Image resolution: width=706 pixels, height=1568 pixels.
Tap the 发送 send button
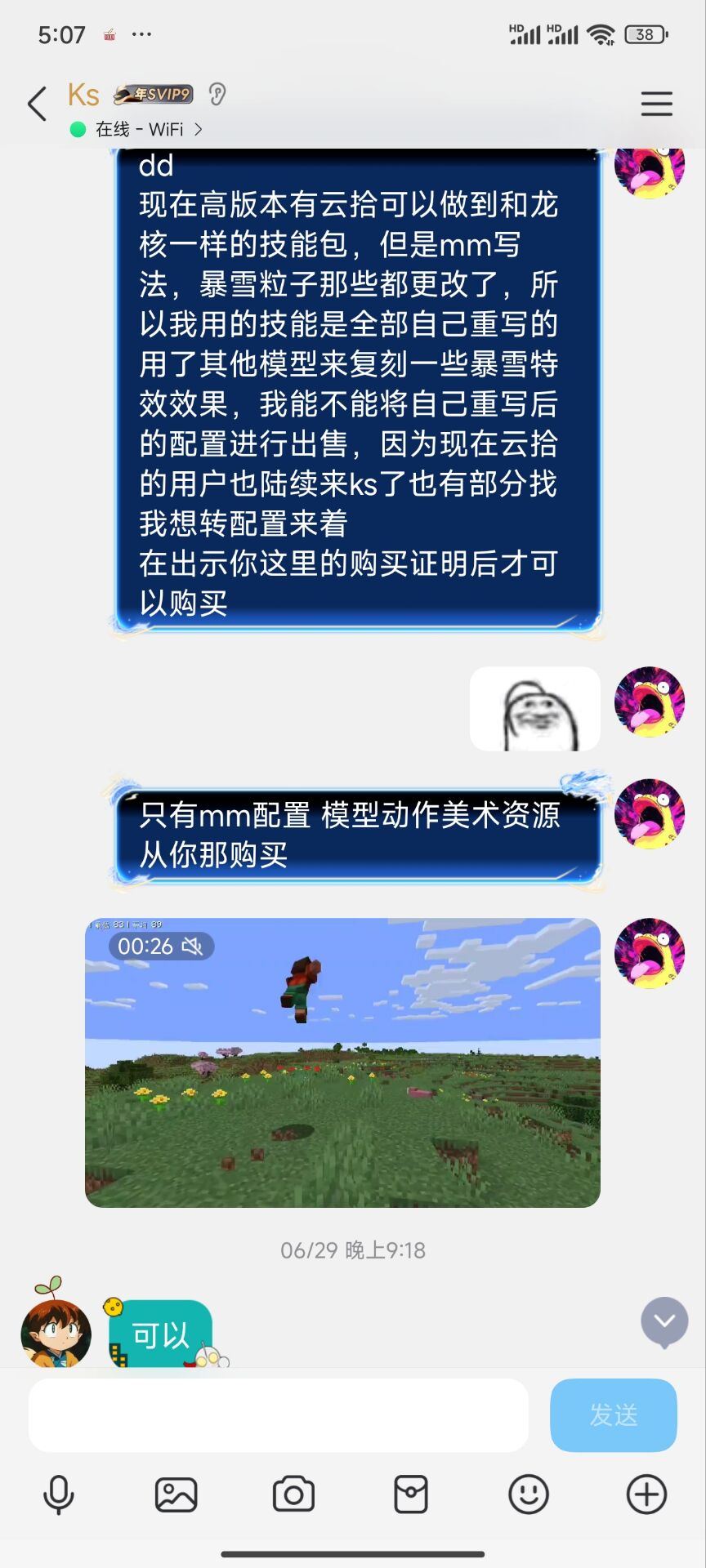pos(613,1415)
